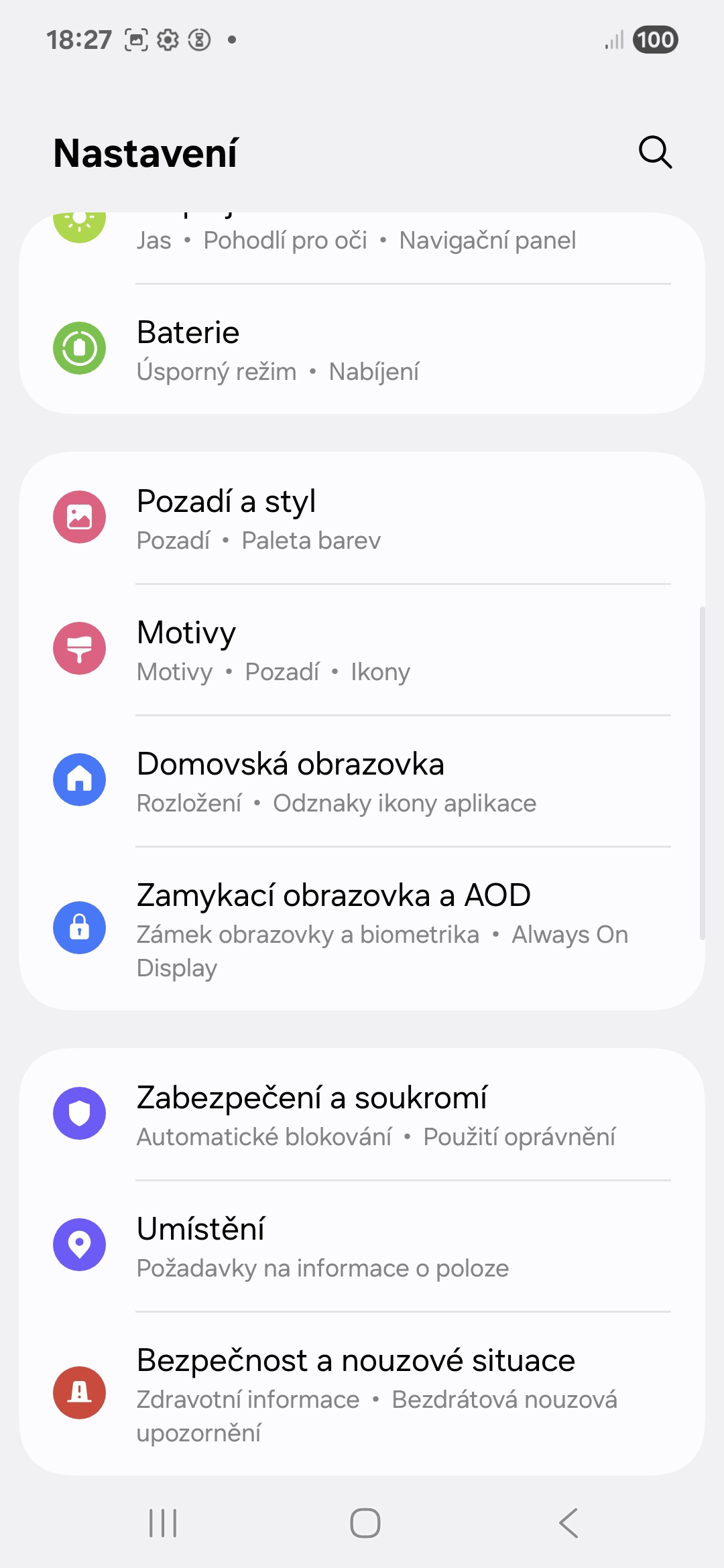Open Baterie settings

(362, 349)
